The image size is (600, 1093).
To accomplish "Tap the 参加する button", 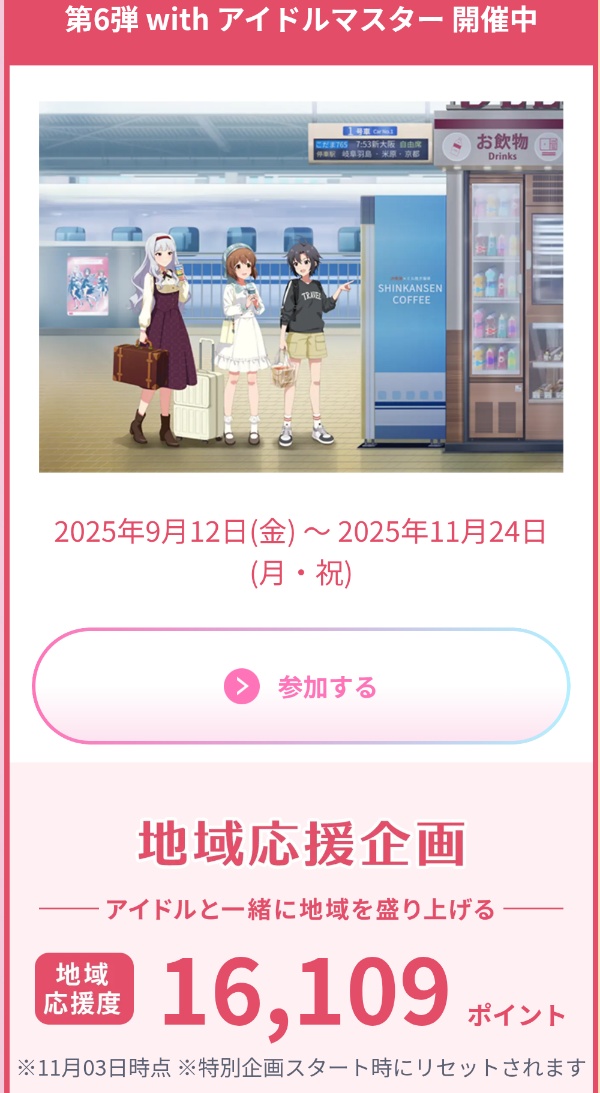I will pos(300,686).
